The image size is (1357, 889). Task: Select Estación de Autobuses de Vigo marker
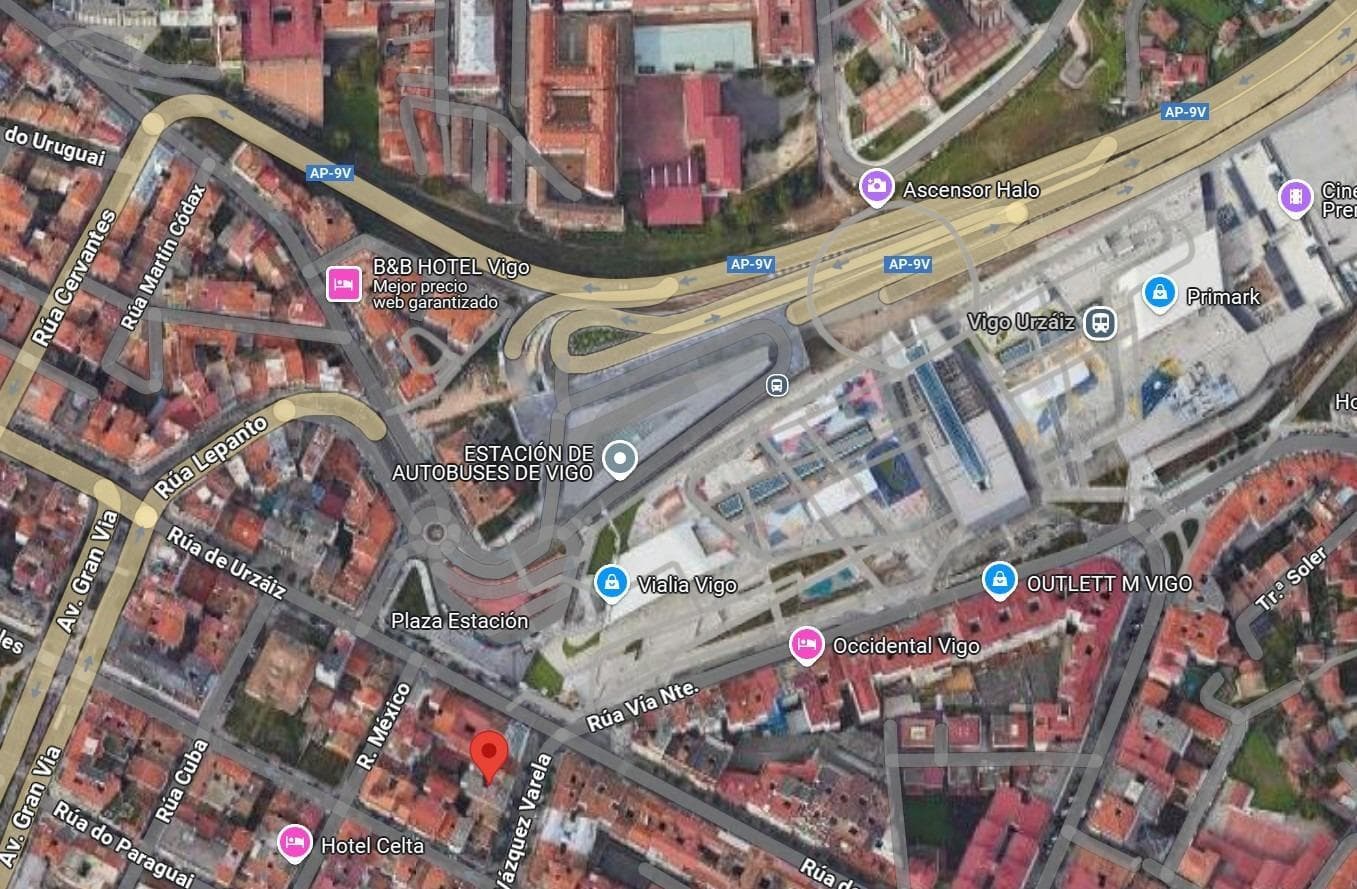(620, 460)
